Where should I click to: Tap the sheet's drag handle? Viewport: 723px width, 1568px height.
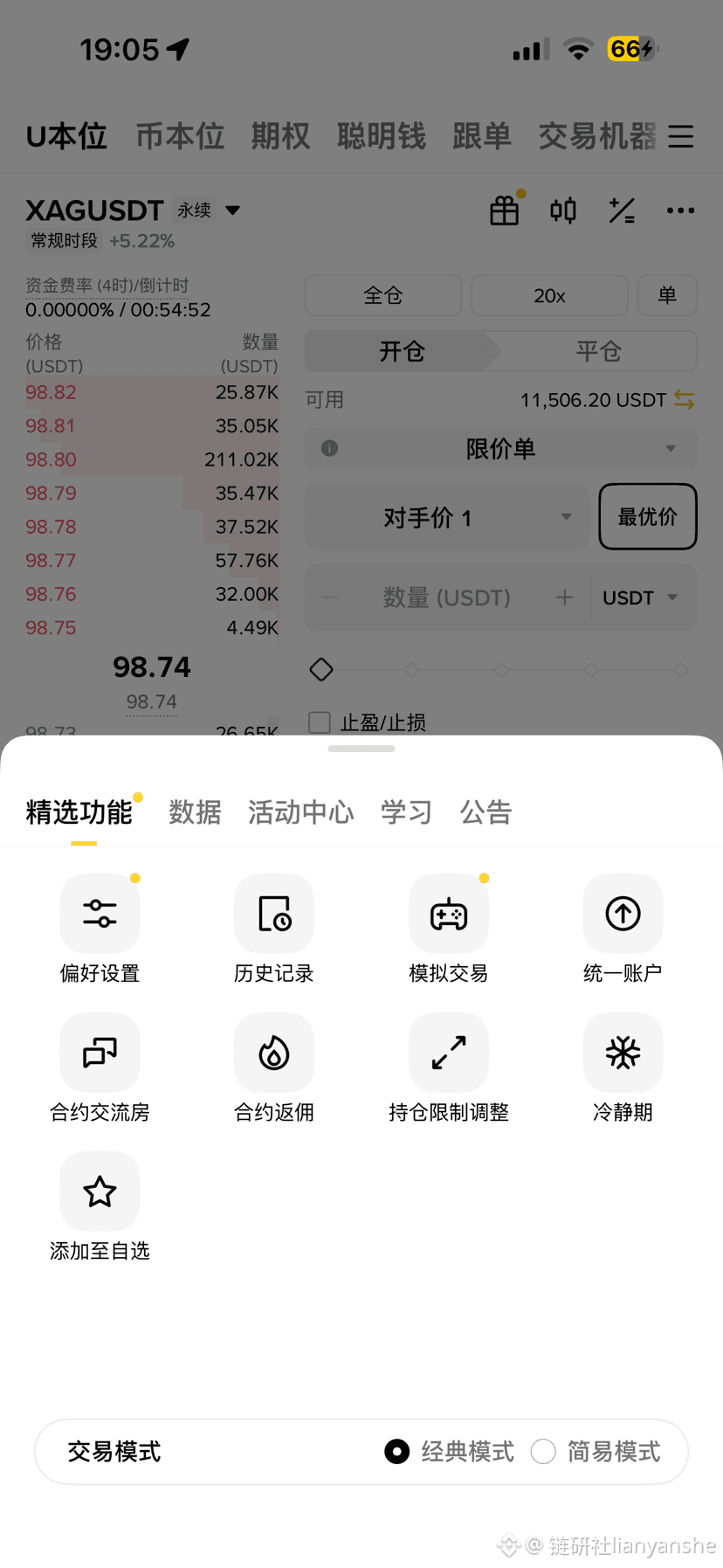pos(361,749)
